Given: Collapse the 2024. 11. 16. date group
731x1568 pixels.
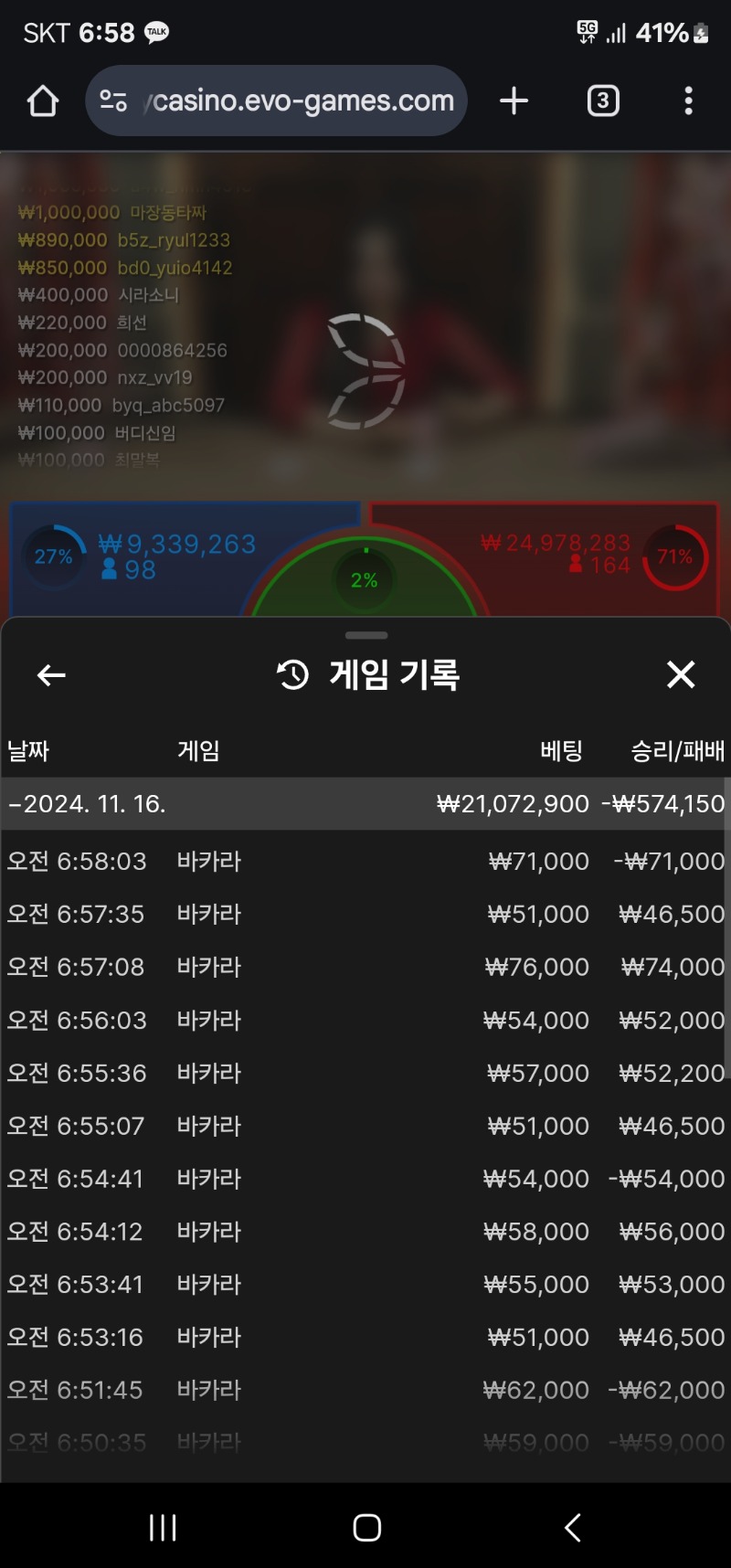Looking at the screenshot, I should tap(365, 804).
